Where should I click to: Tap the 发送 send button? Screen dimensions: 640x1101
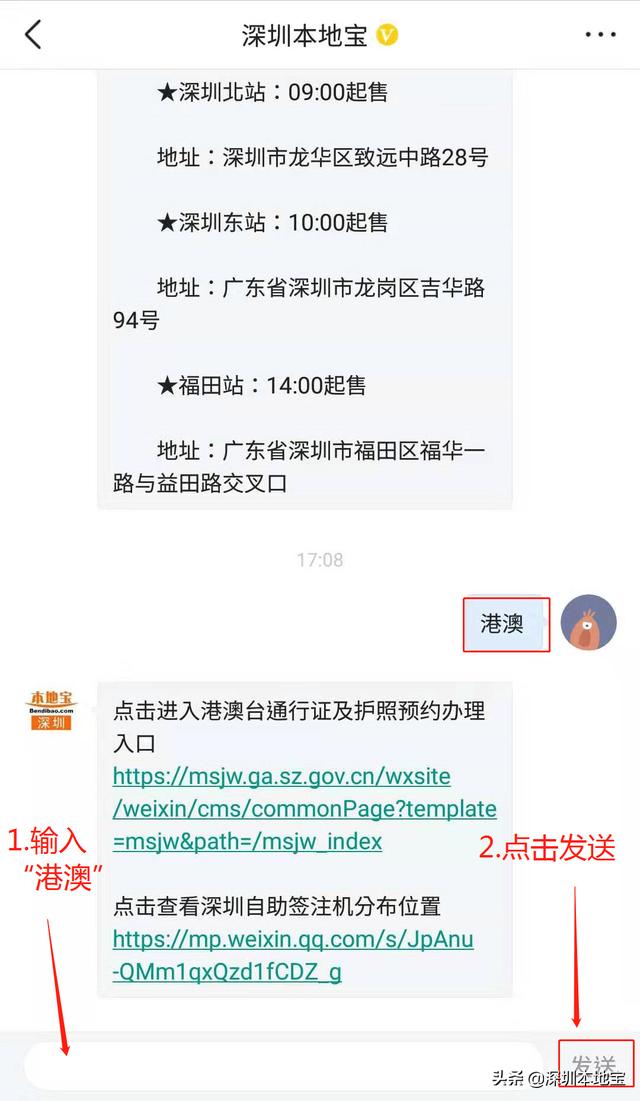[x=596, y=1064]
